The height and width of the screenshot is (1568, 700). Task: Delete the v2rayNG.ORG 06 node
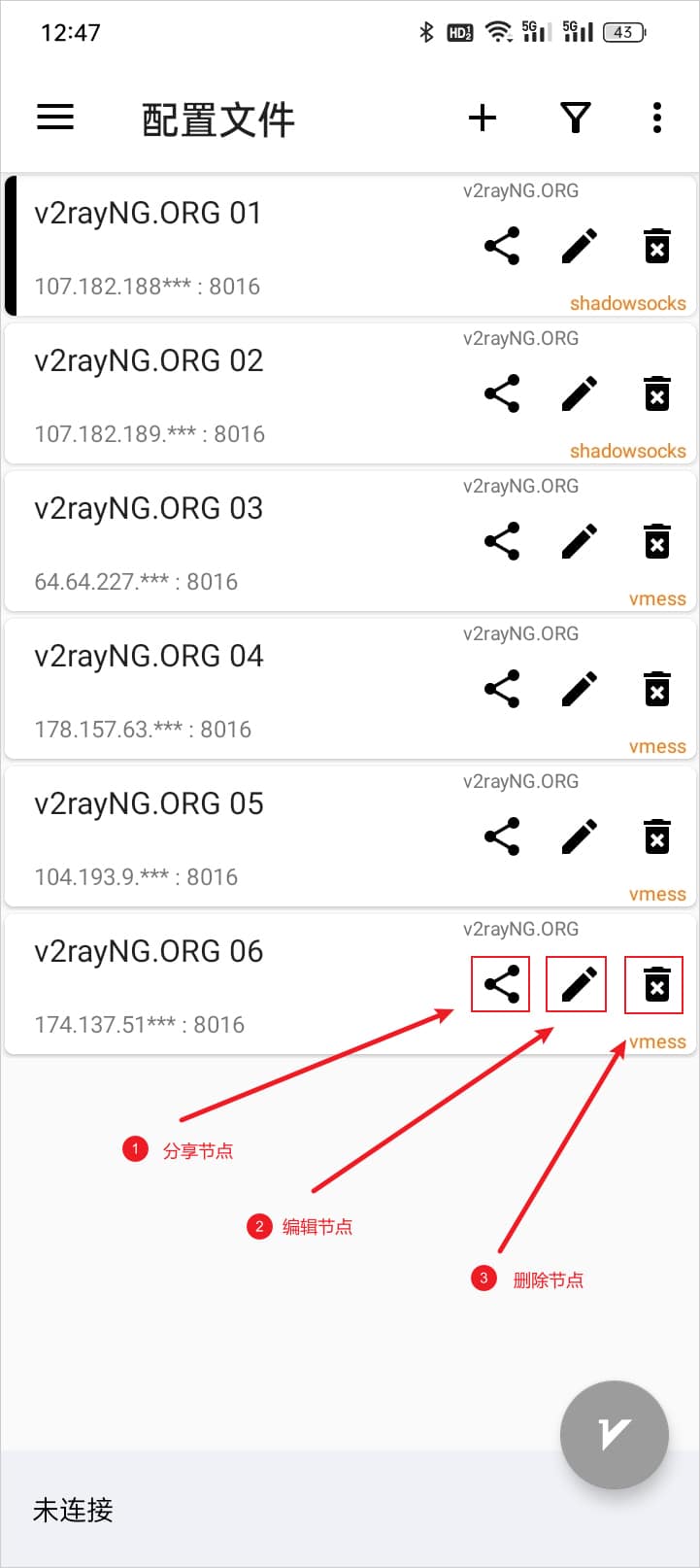click(x=657, y=984)
